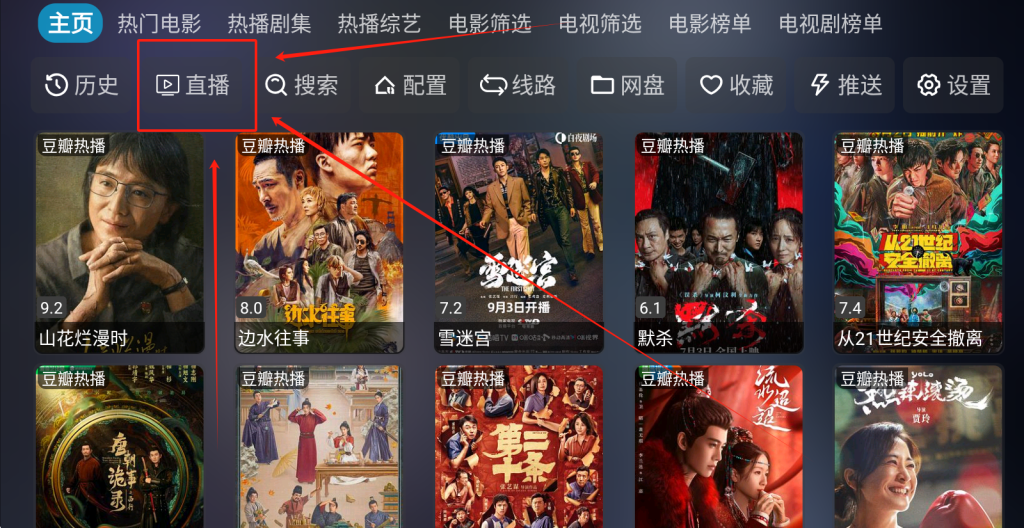
Task: Switch to the 热门电影 tab
Action: click(159, 23)
